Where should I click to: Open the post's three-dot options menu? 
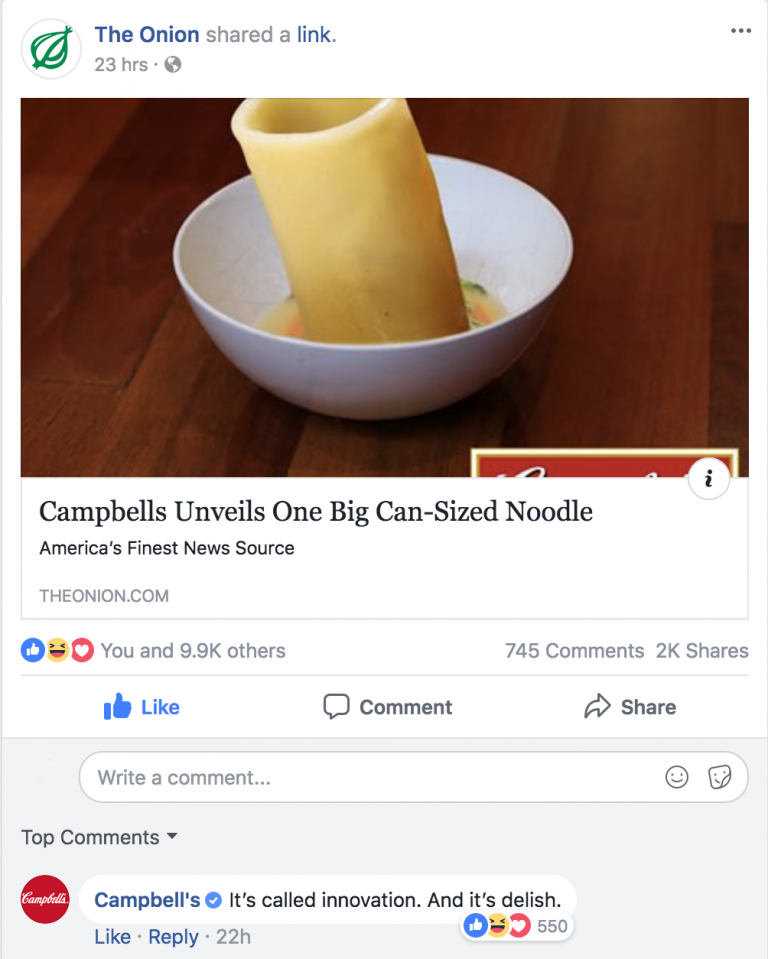coord(740,31)
